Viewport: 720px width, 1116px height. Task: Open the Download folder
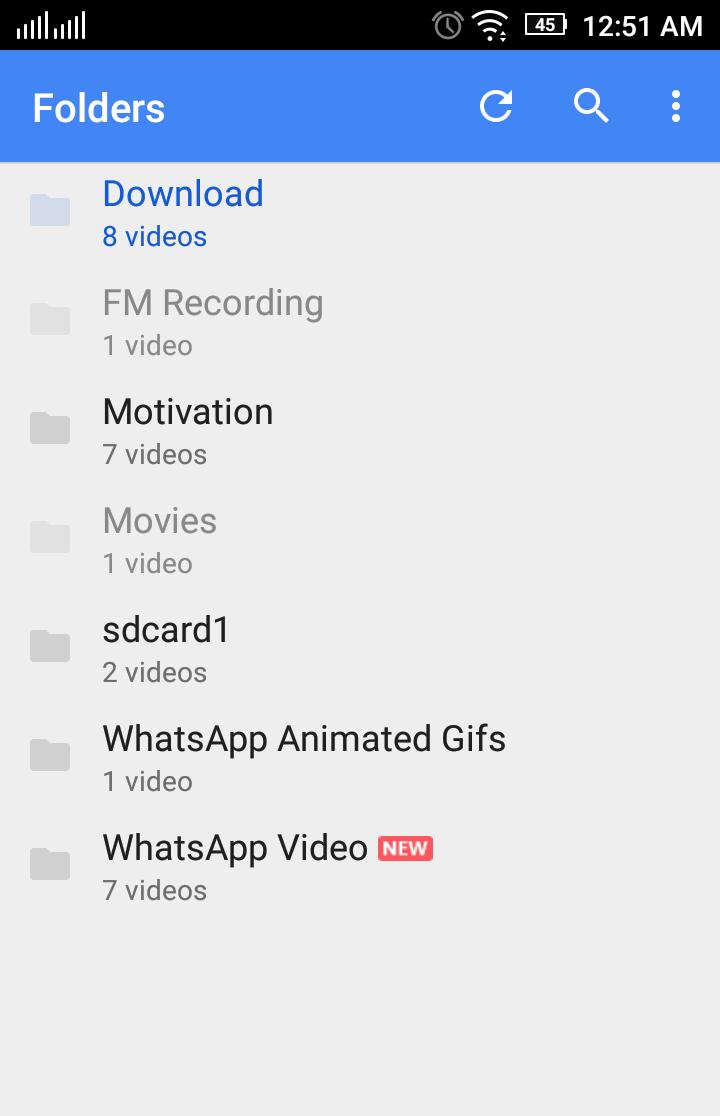coord(183,213)
